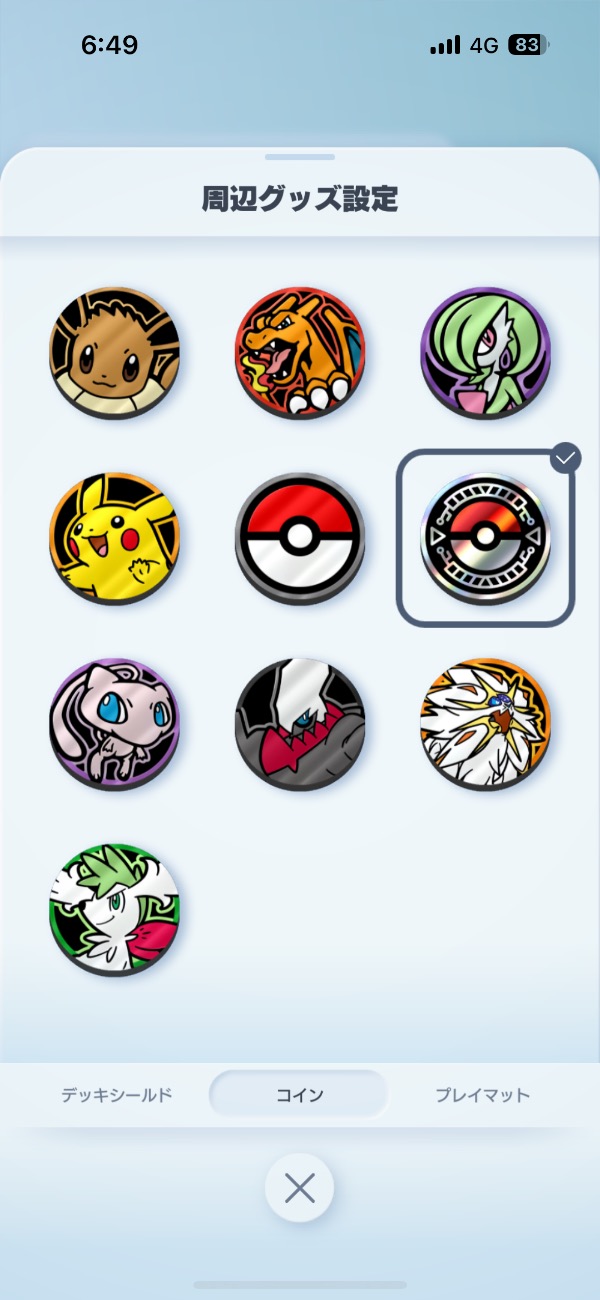Viewport: 600px width, 1300px height.
Task: Pick the Gardevoir coin
Action: [x=485, y=353]
